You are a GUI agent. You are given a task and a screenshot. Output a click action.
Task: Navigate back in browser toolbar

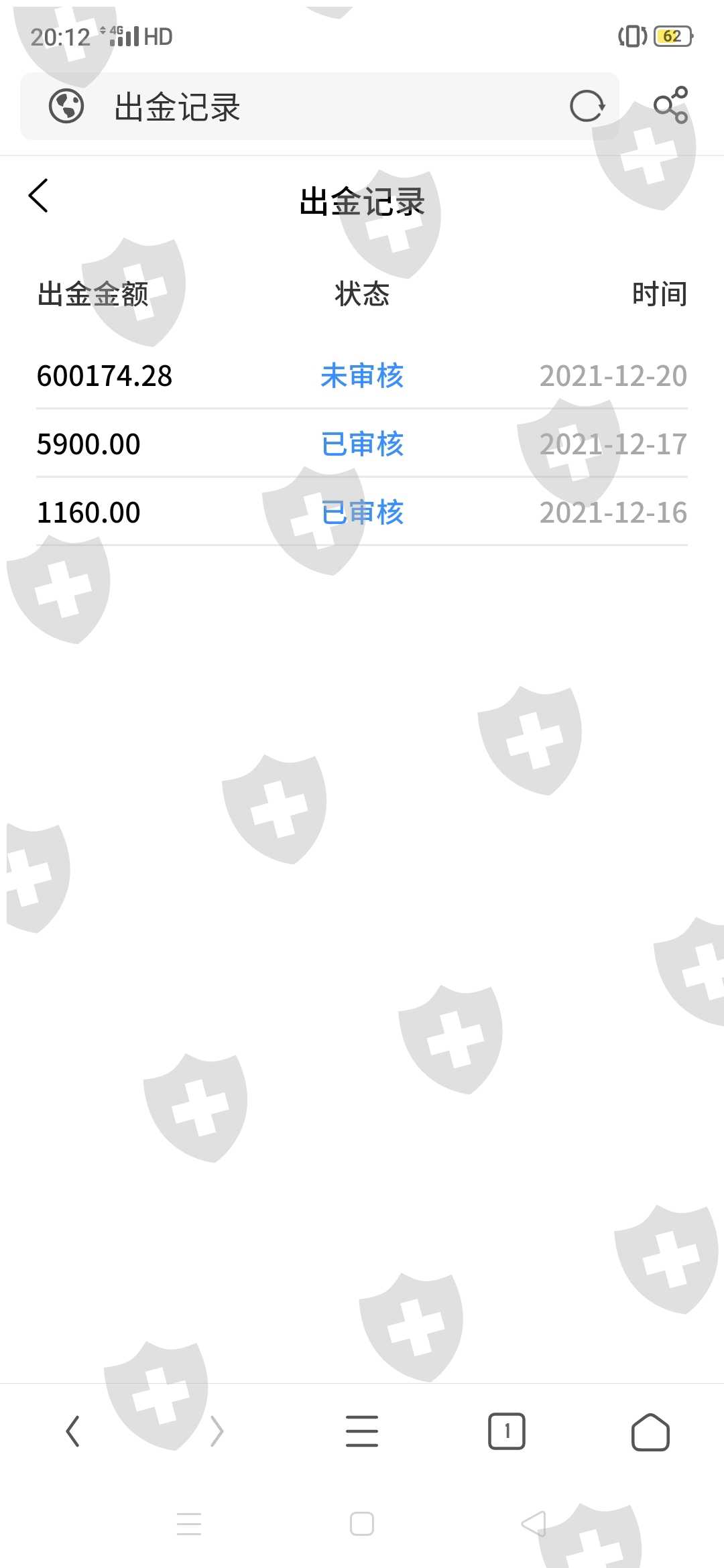[x=73, y=1431]
